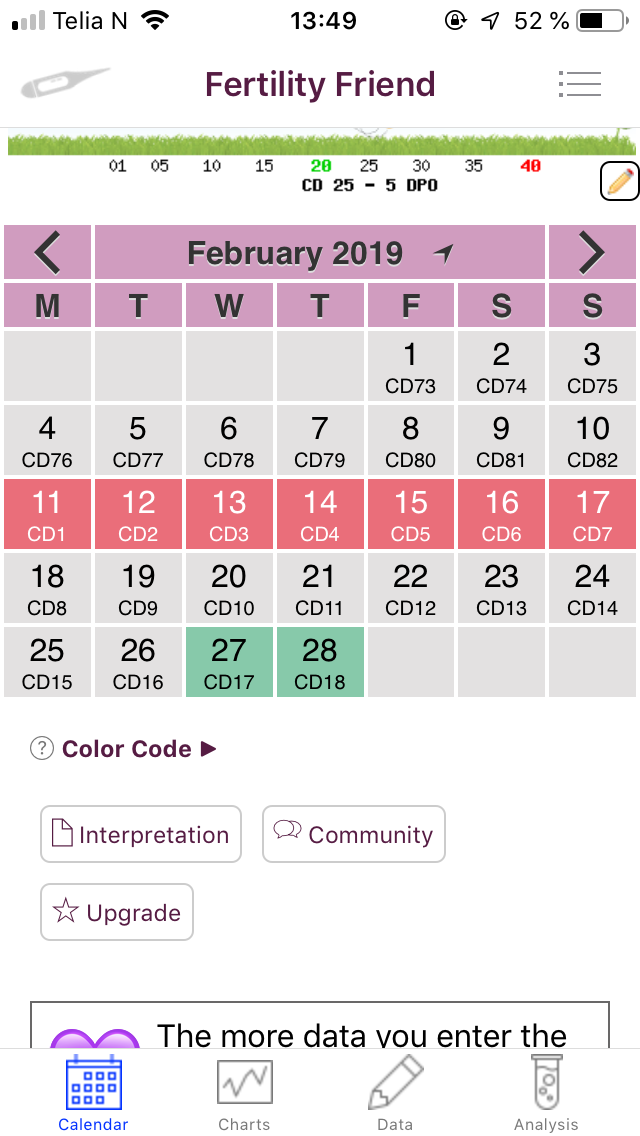
Task: Open day 28 marked CD18
Action: [x=320, y=662]
